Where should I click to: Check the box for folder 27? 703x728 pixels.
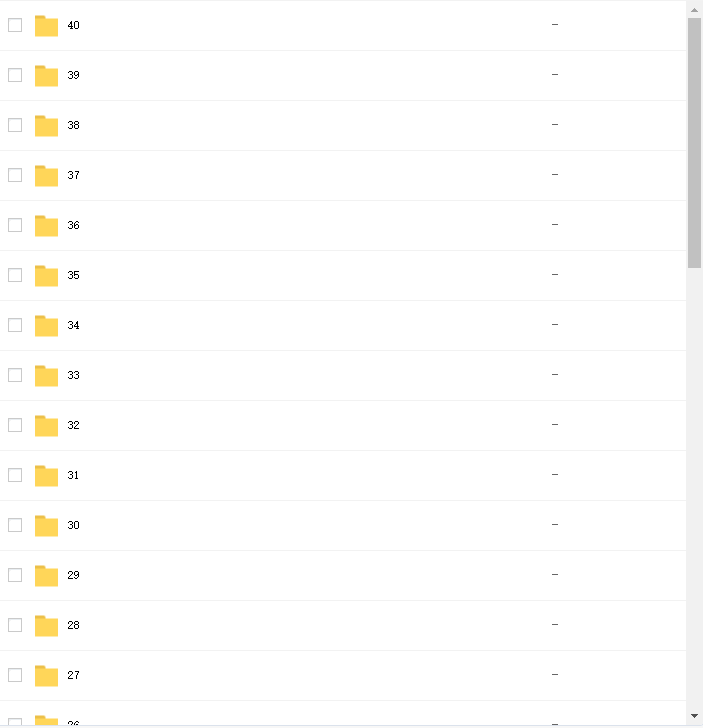15,675
